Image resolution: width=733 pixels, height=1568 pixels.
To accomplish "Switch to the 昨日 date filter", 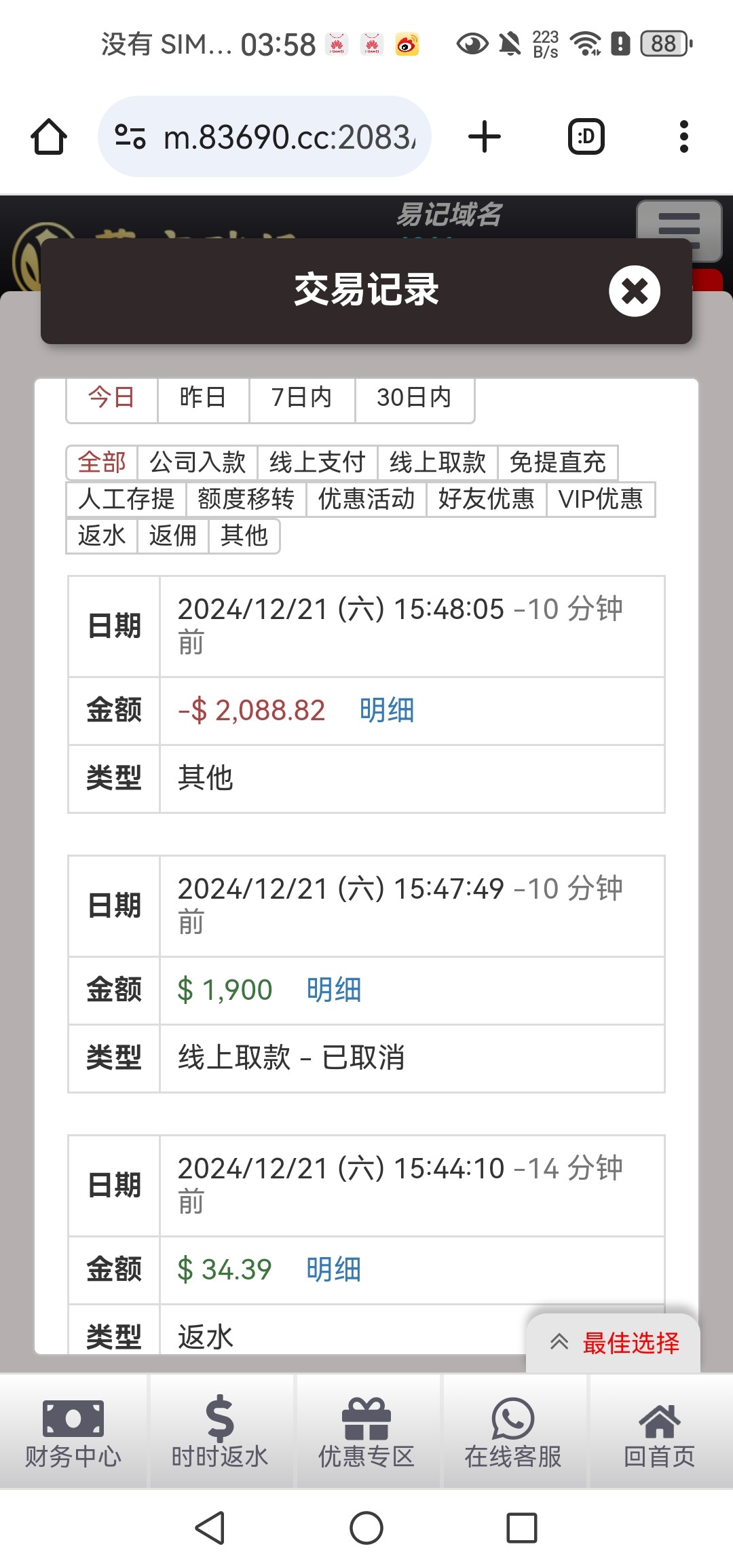I will click(x=203, y=398).
